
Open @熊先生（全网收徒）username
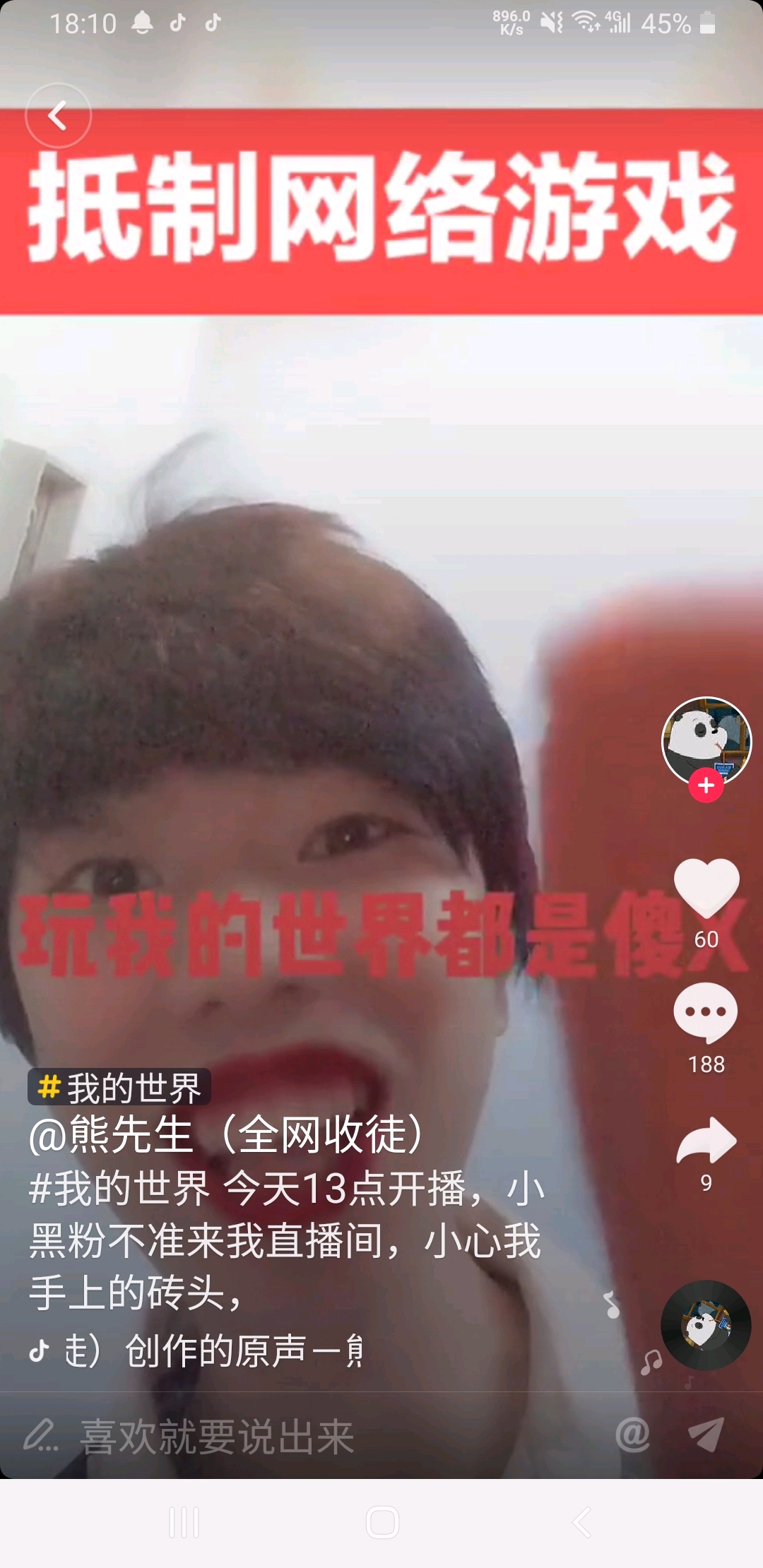(226, 1135)
